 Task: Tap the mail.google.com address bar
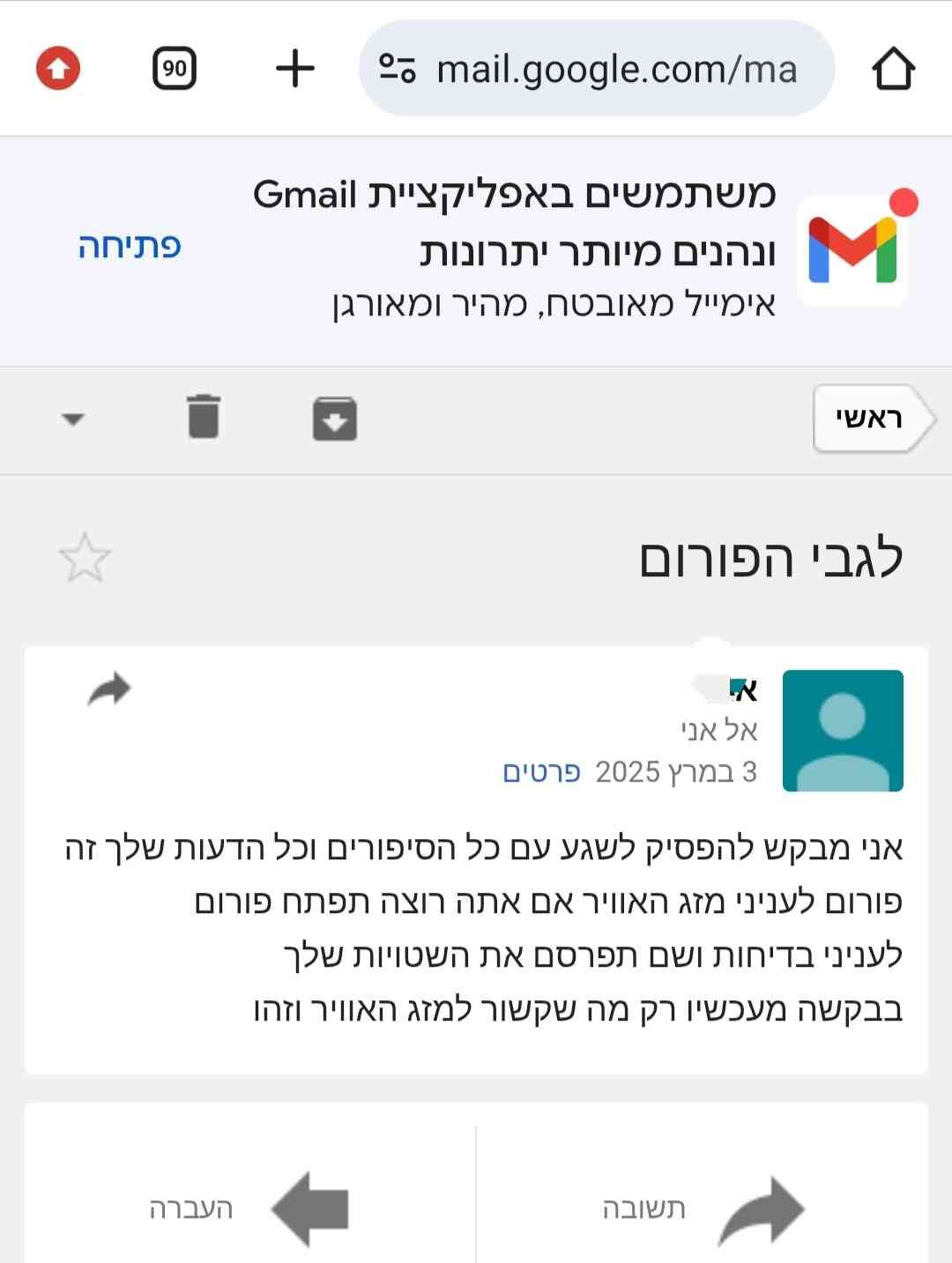[596, 69]
